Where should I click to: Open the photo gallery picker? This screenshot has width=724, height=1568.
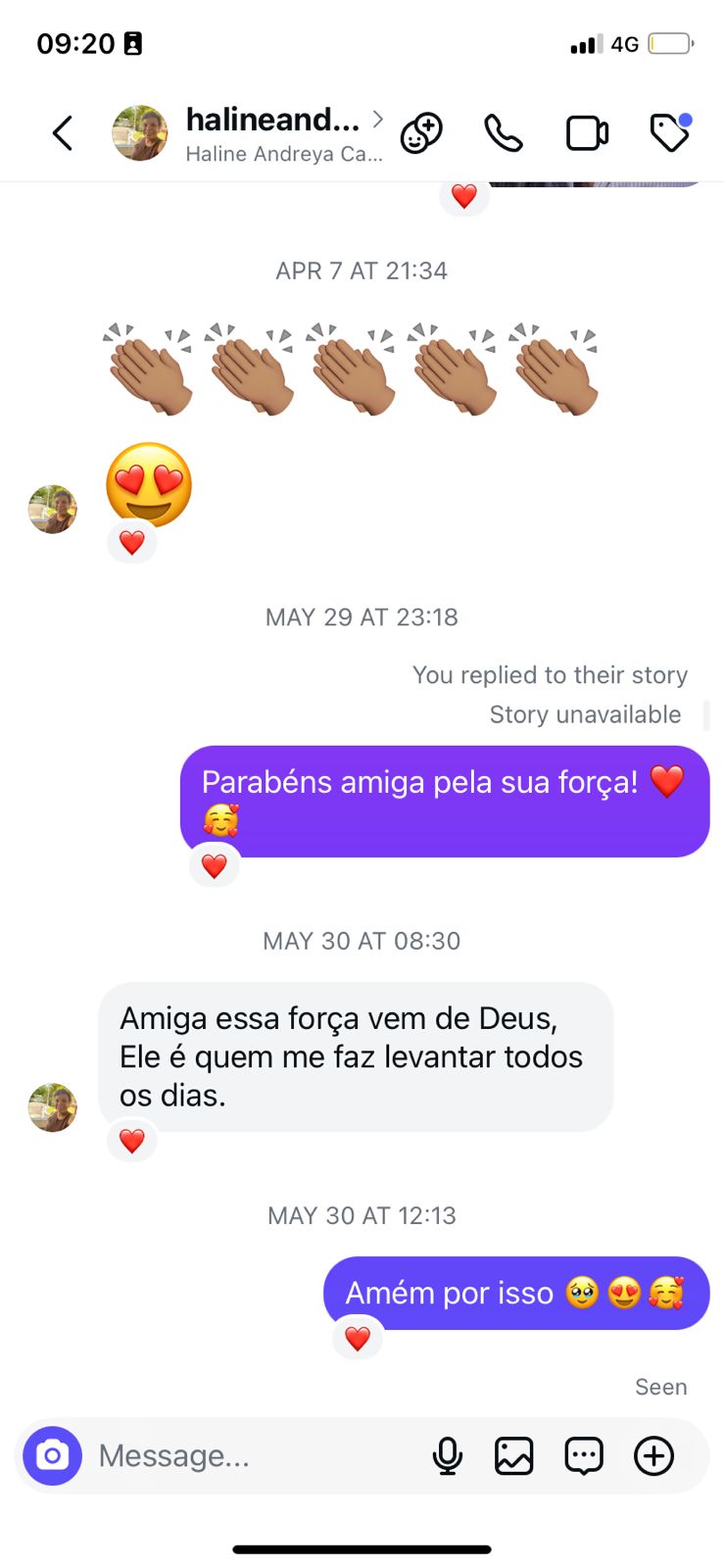(514, 1455)
